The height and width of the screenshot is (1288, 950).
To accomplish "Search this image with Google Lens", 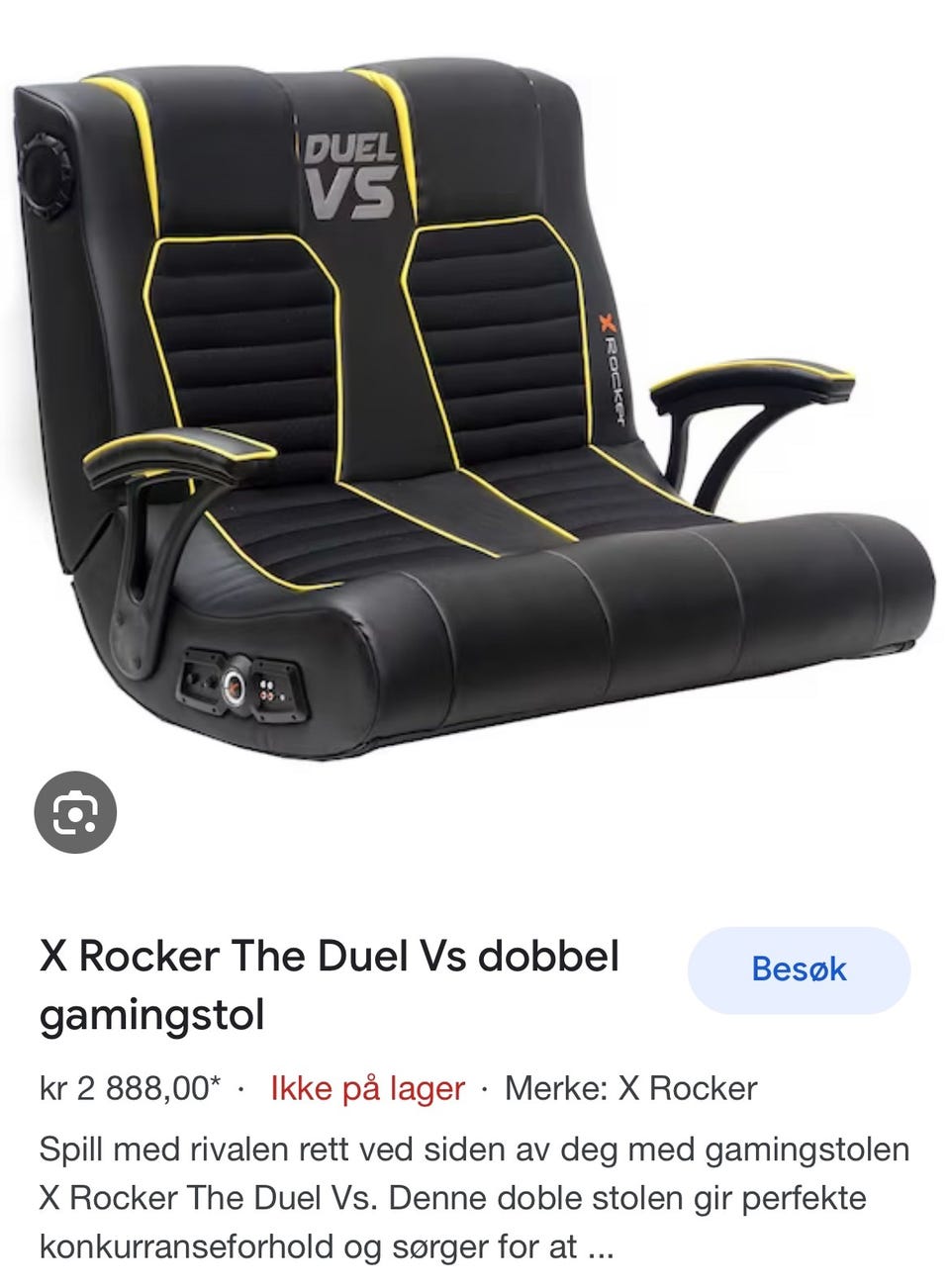I will (x=75, y=812).
